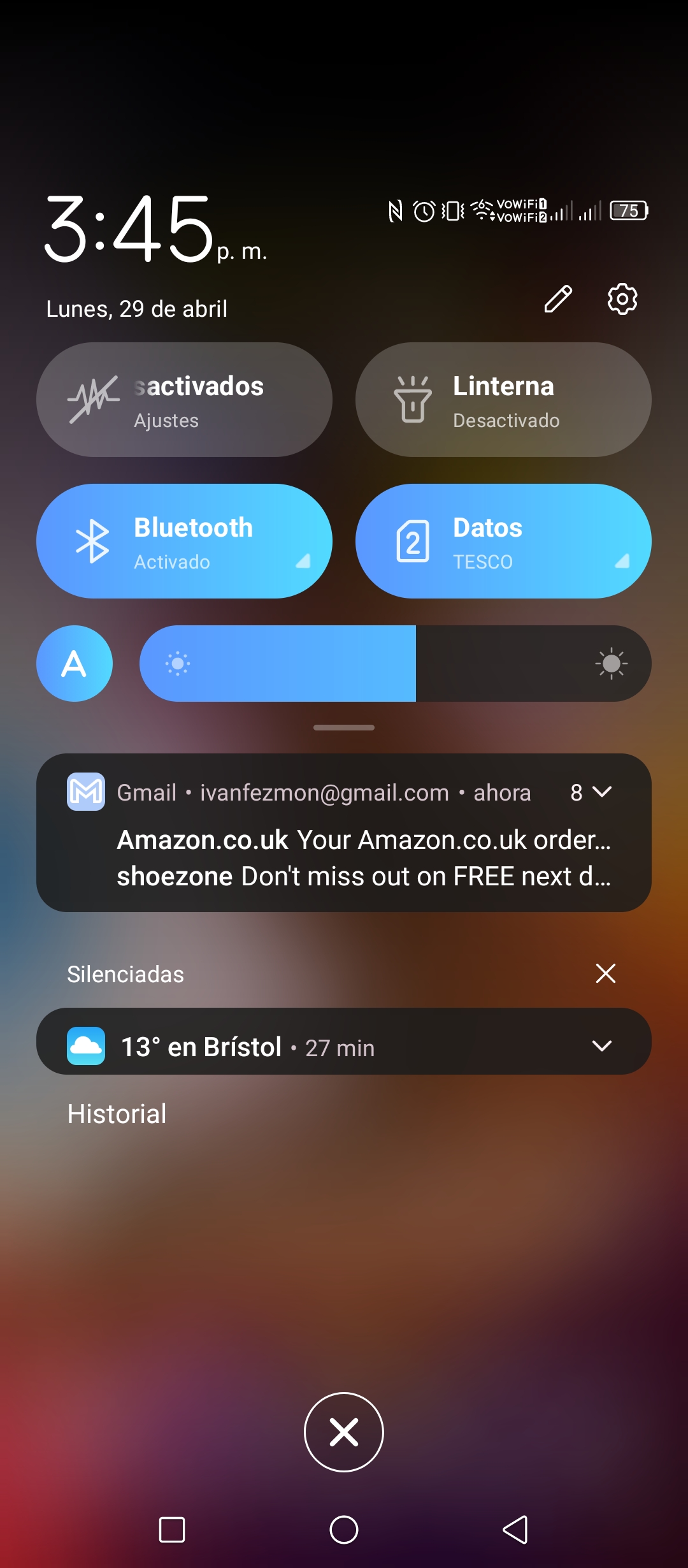688x1568 pixels.
Task: Edit the quick settings tiles
Action: point(558,299)
